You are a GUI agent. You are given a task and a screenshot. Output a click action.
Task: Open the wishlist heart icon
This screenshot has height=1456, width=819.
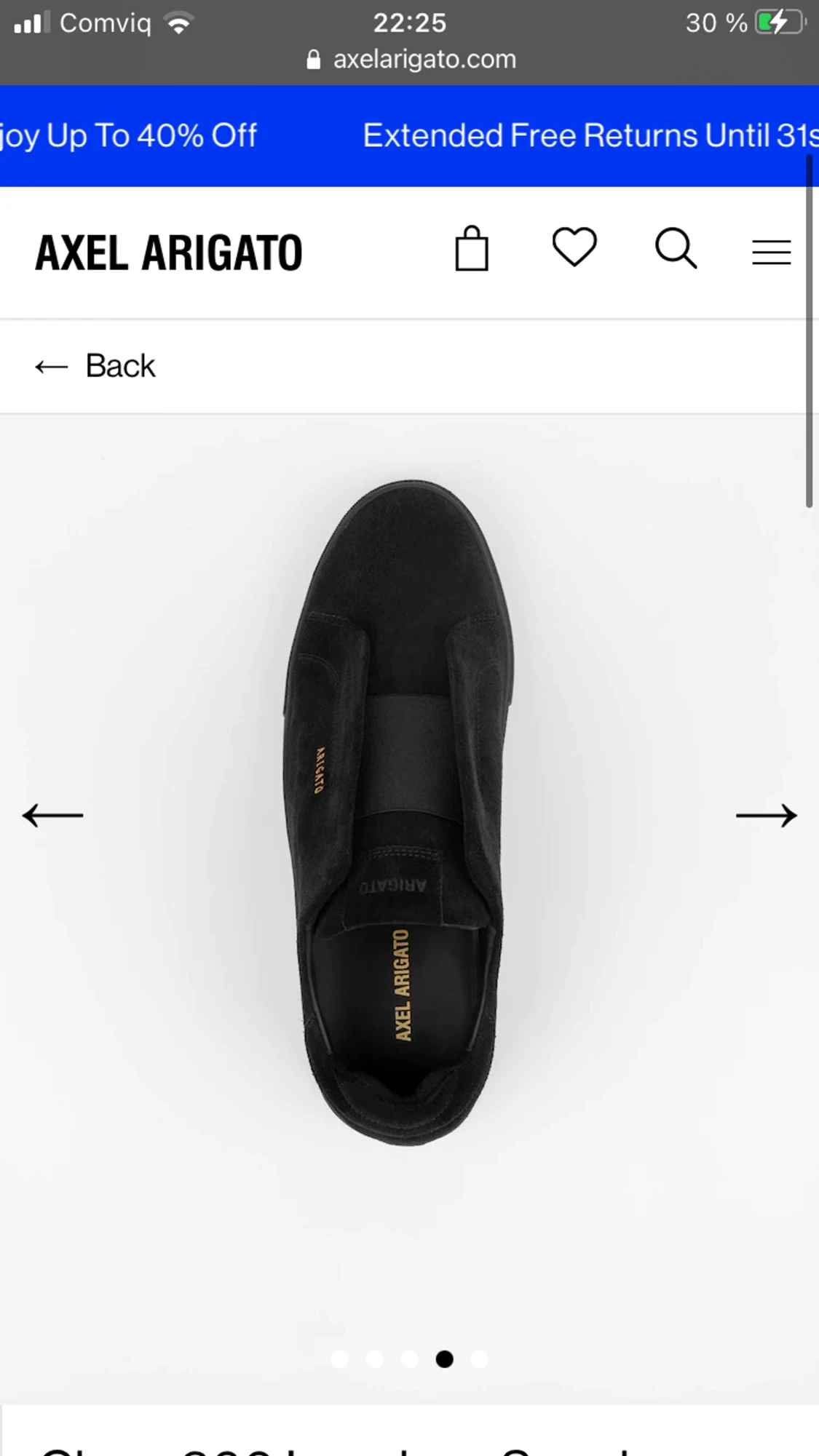pyautogui.click(x=574, y=247)
